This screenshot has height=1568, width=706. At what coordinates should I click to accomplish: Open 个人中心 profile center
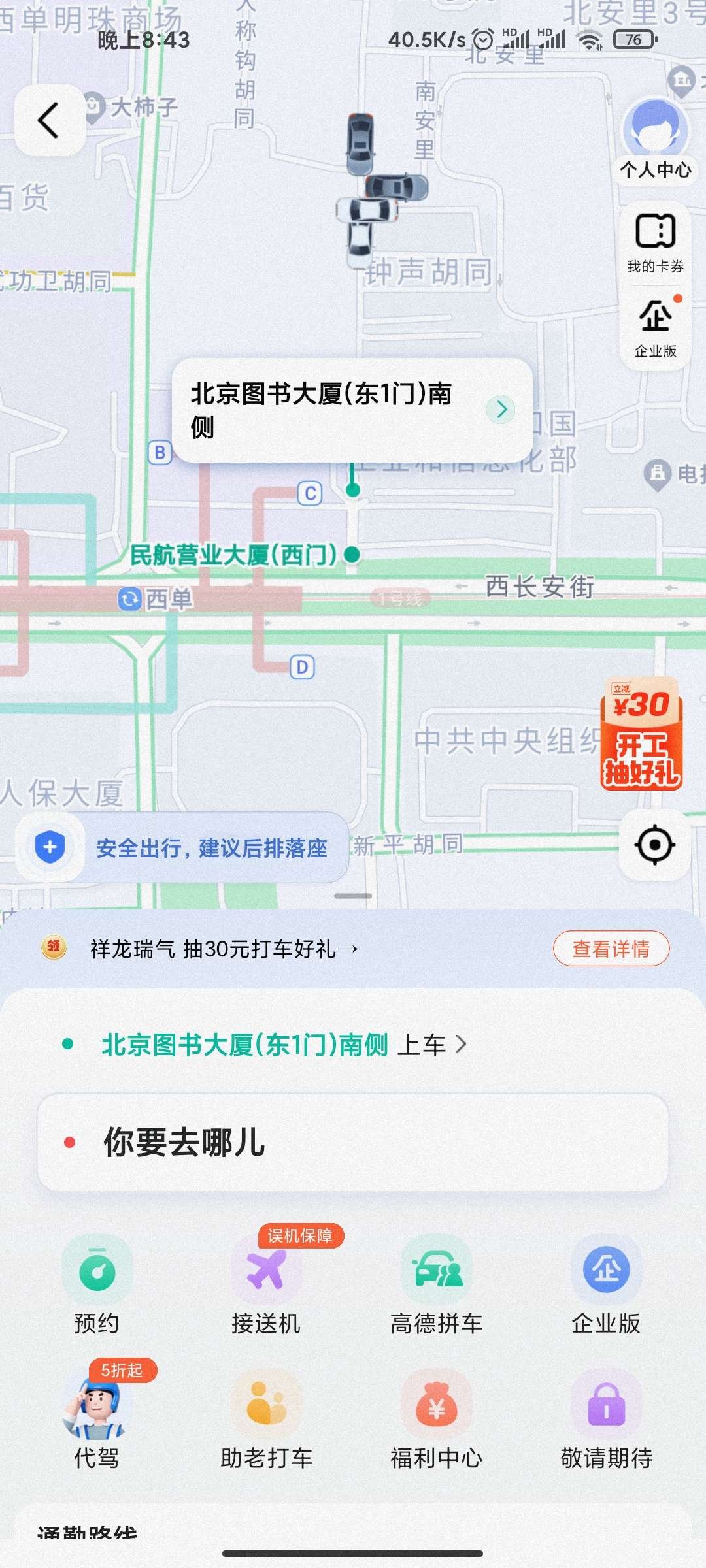click(655, 138)
